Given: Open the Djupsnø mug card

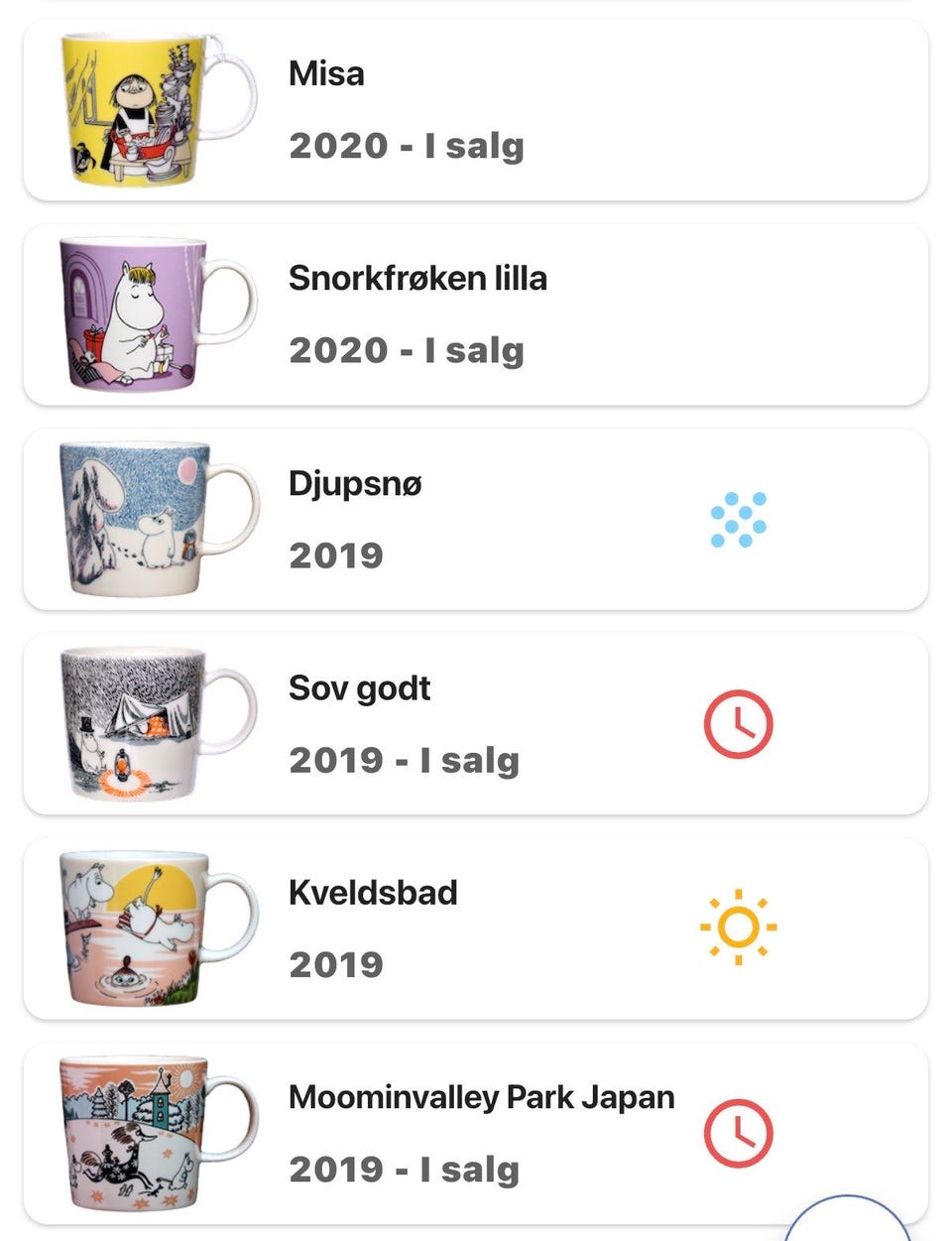Looking at the screenshot, I should coord(476,519).
